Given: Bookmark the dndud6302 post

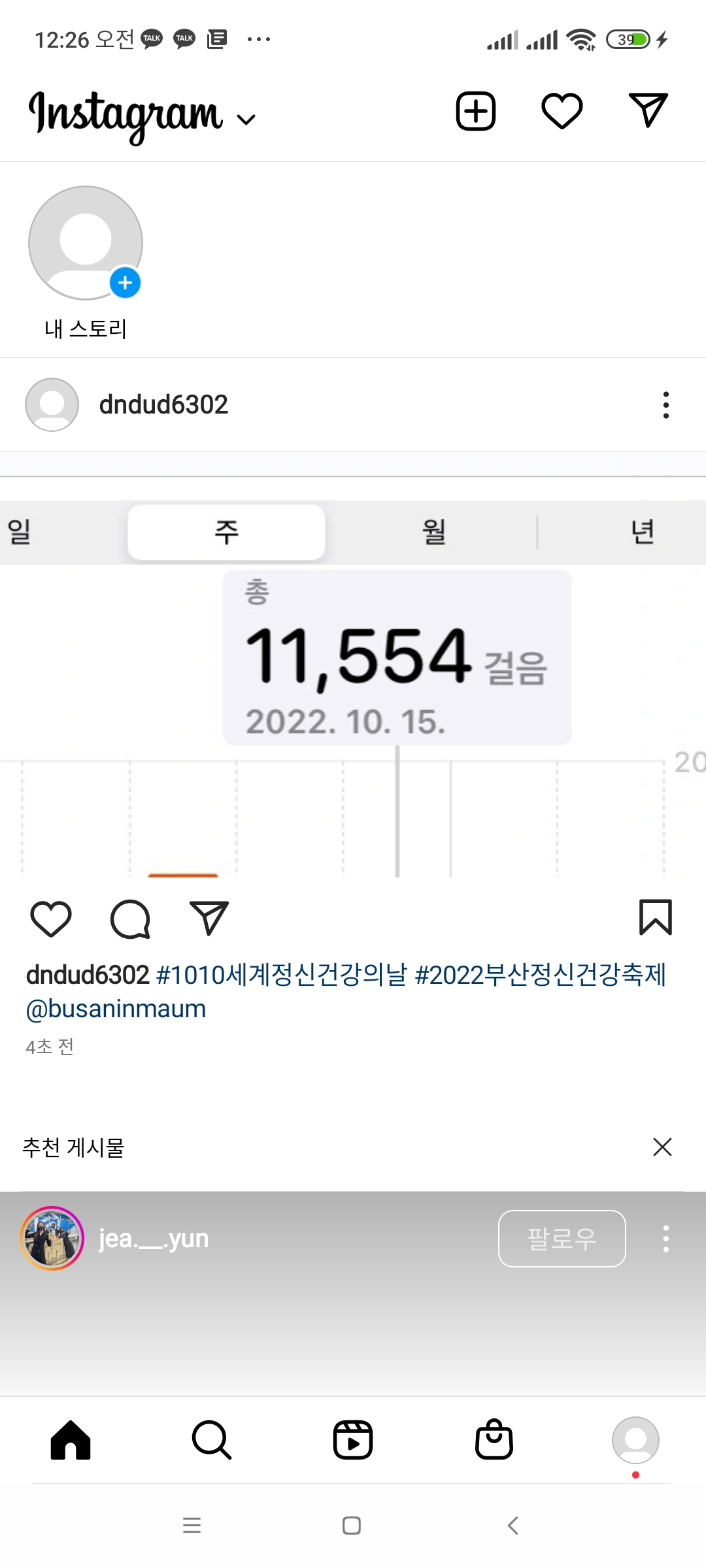Looking at the screenshot, I should point(655,917).
